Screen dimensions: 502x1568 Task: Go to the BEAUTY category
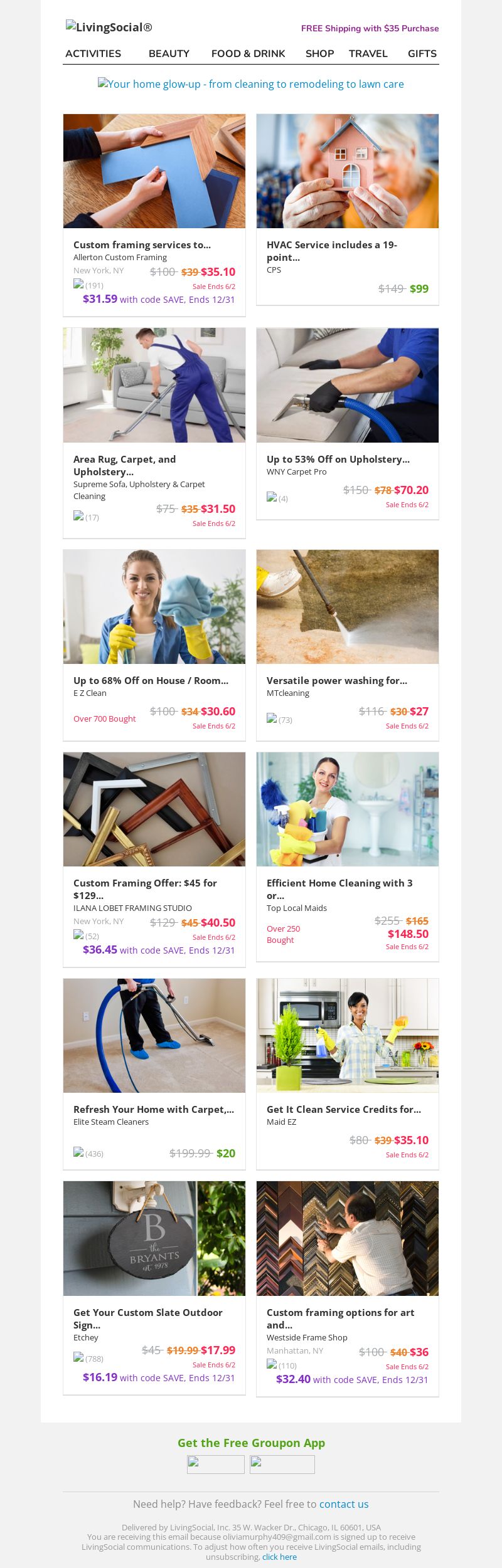point(169,54)
